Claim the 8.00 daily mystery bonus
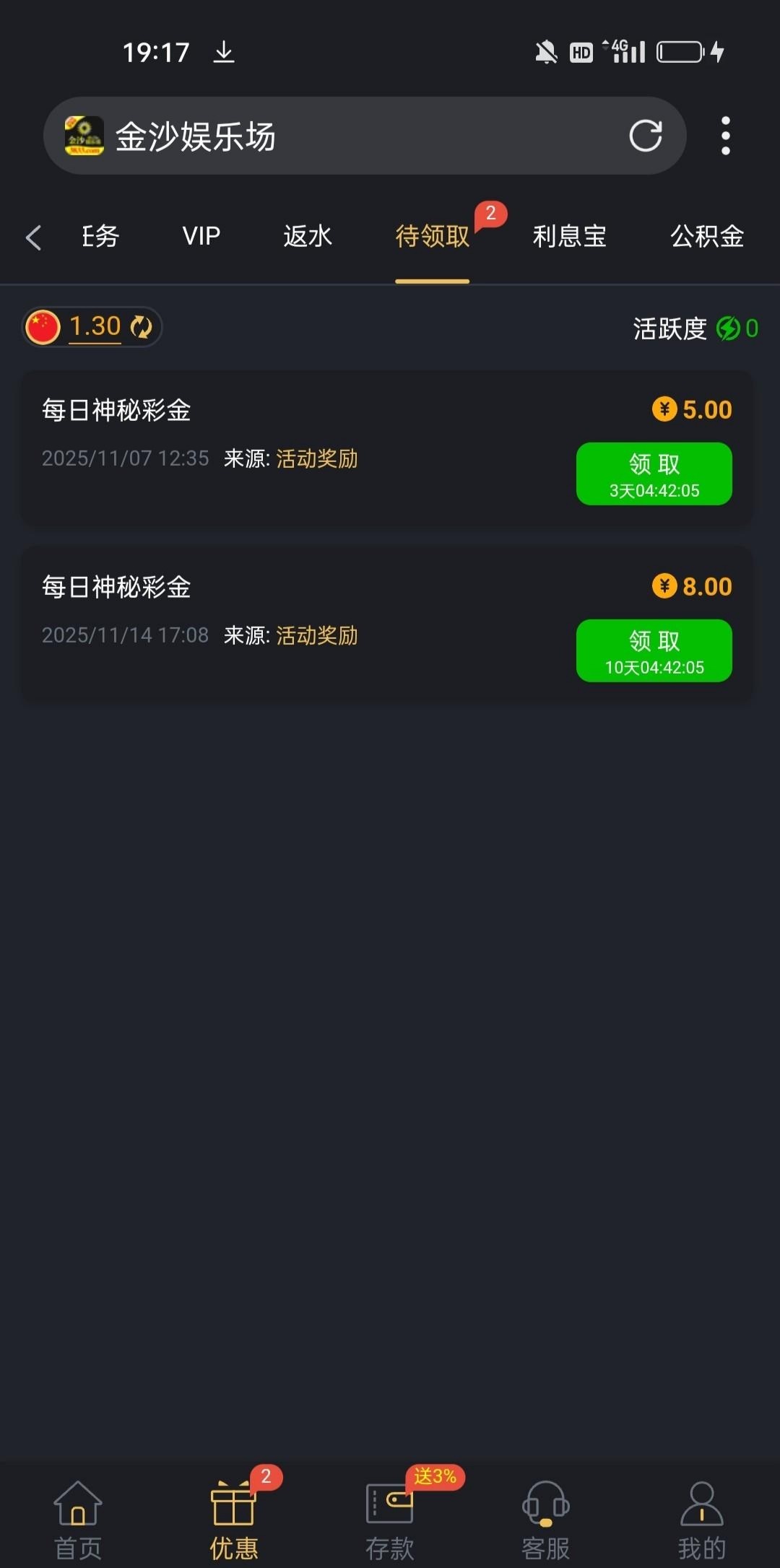Image resolution: width=780 pixels, height=1568 pixels. (x=654, y=650)
